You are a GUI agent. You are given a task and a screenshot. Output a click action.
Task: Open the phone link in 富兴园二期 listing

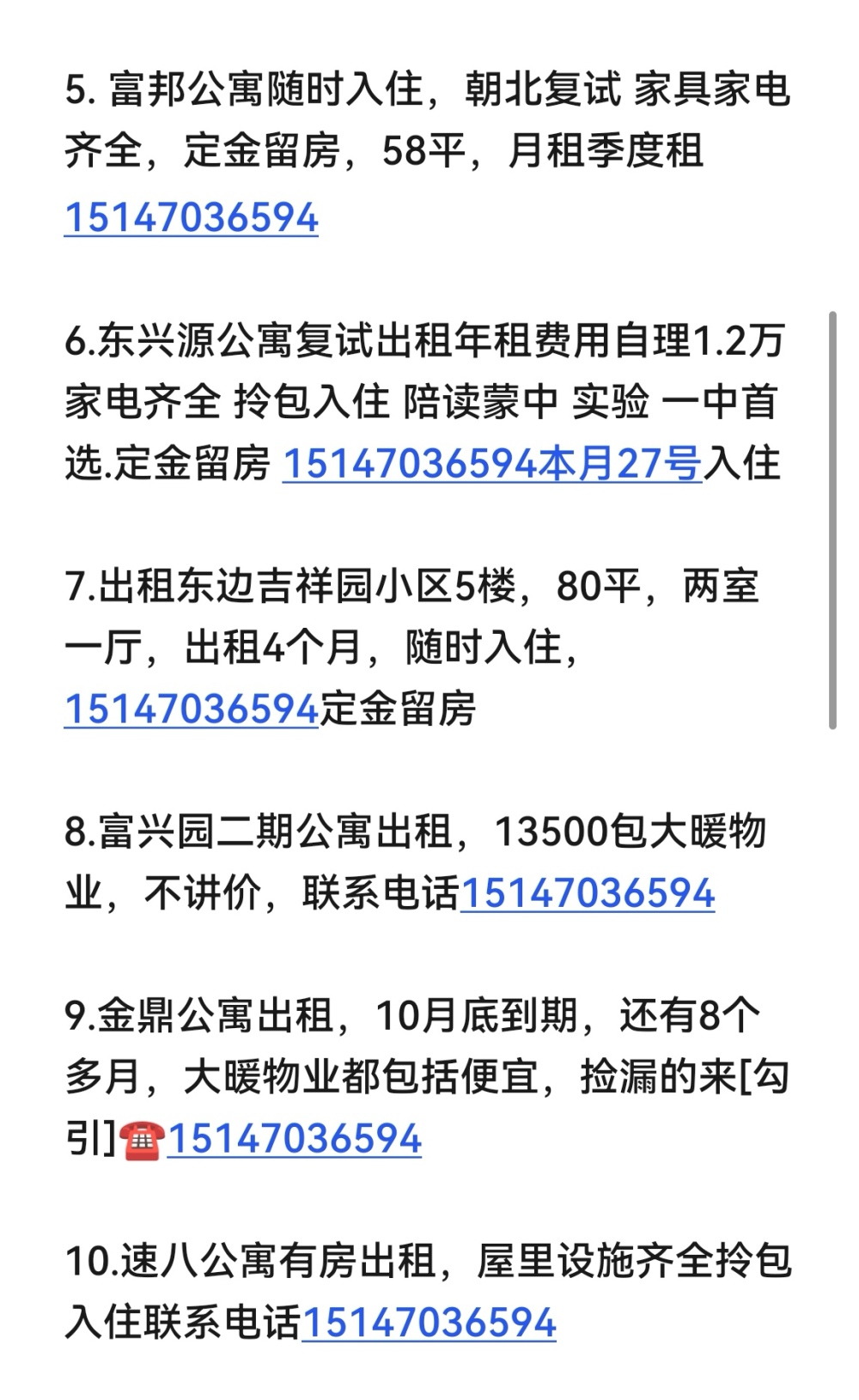pos(588,893)
